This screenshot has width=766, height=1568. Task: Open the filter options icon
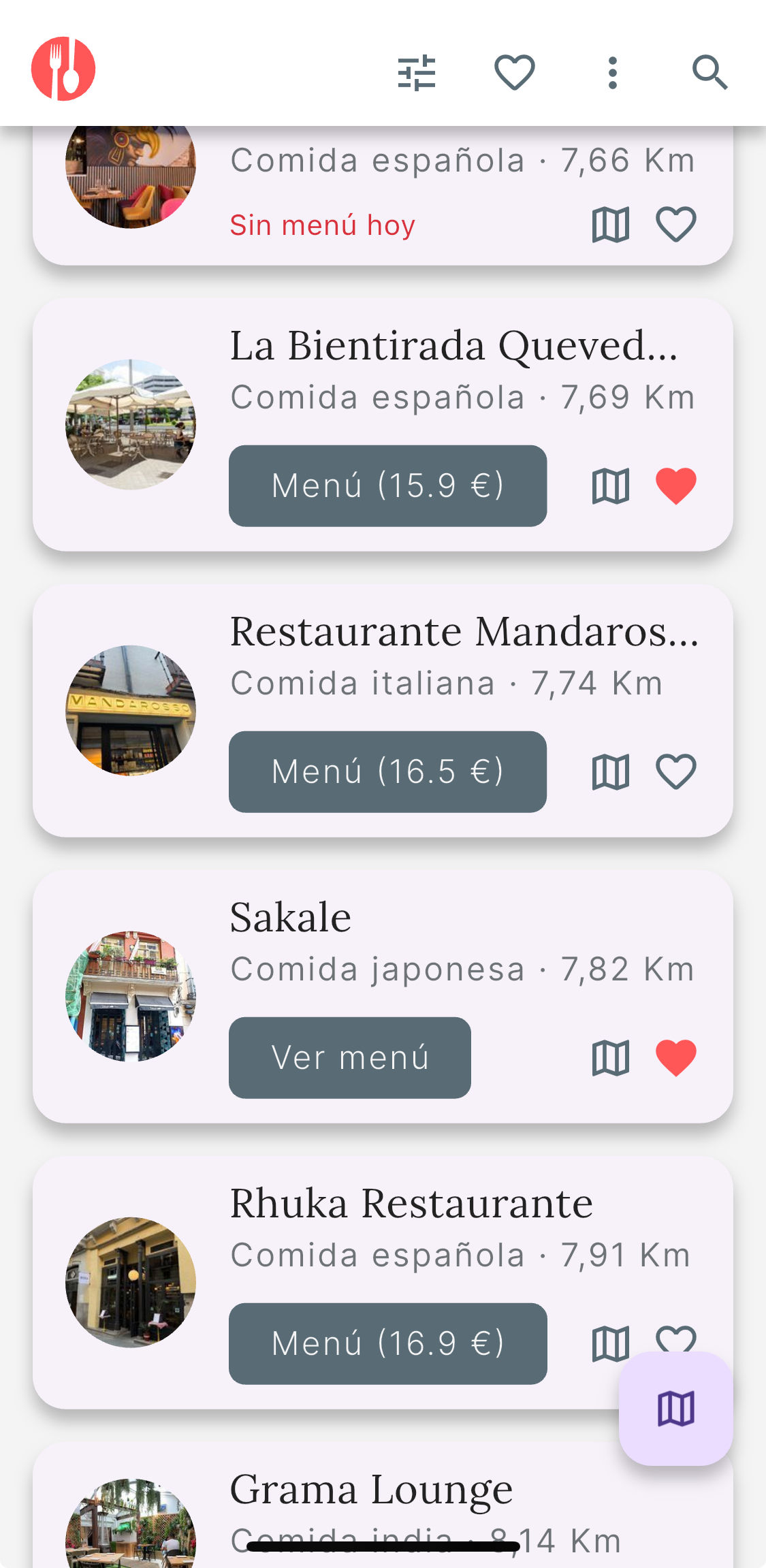[x=416, y=73]
